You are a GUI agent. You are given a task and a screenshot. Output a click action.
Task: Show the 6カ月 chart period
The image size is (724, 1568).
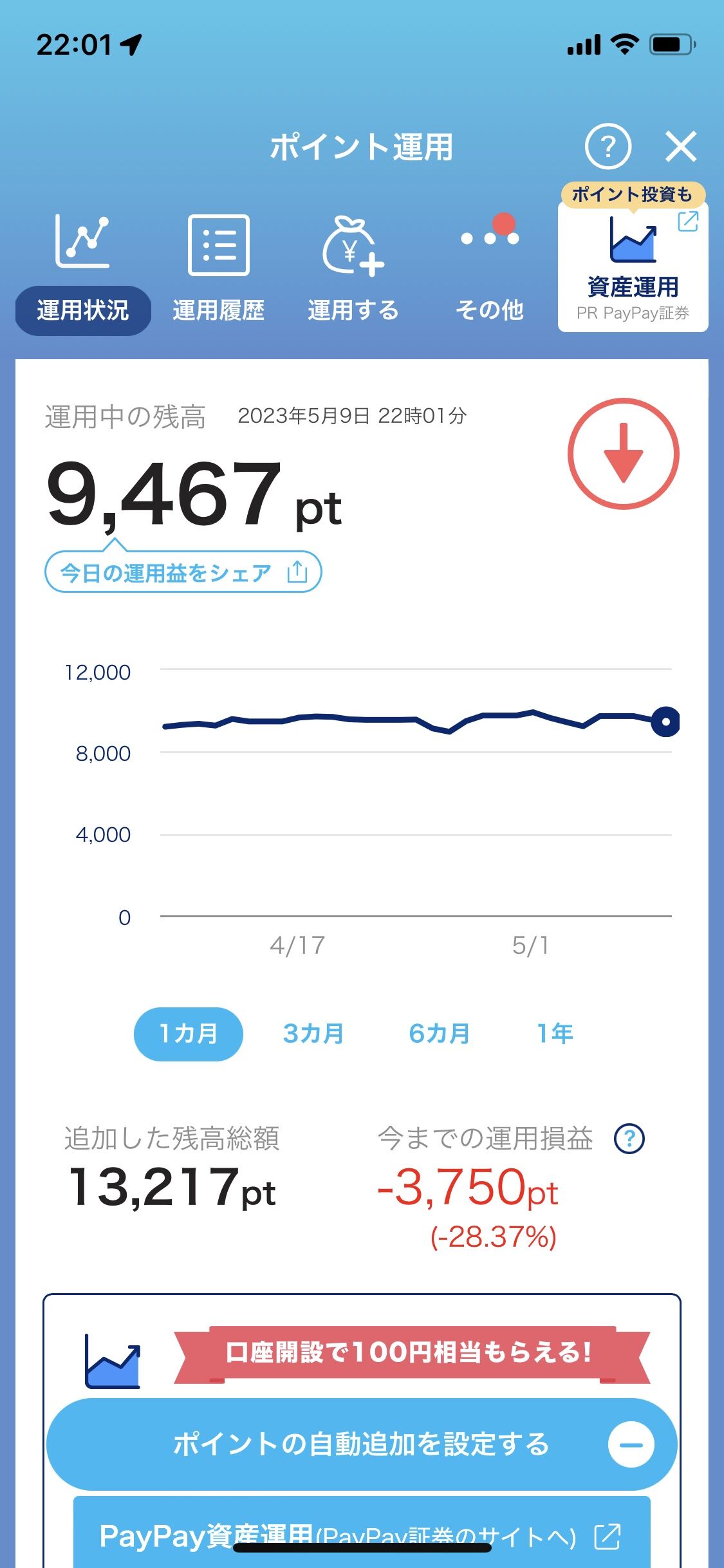pyautogui.click(x=440, y=1034)
